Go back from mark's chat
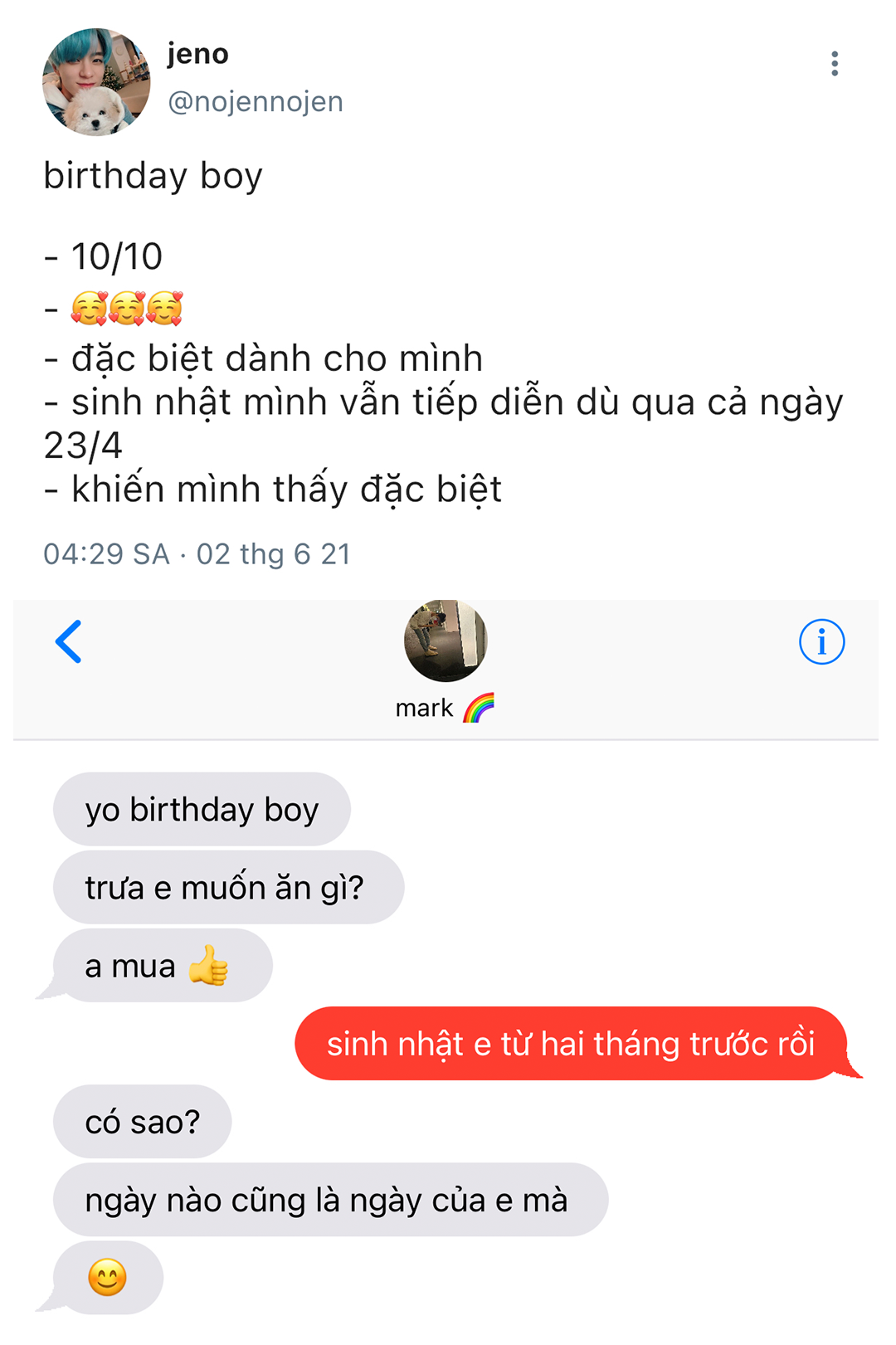 pos(69,641)
